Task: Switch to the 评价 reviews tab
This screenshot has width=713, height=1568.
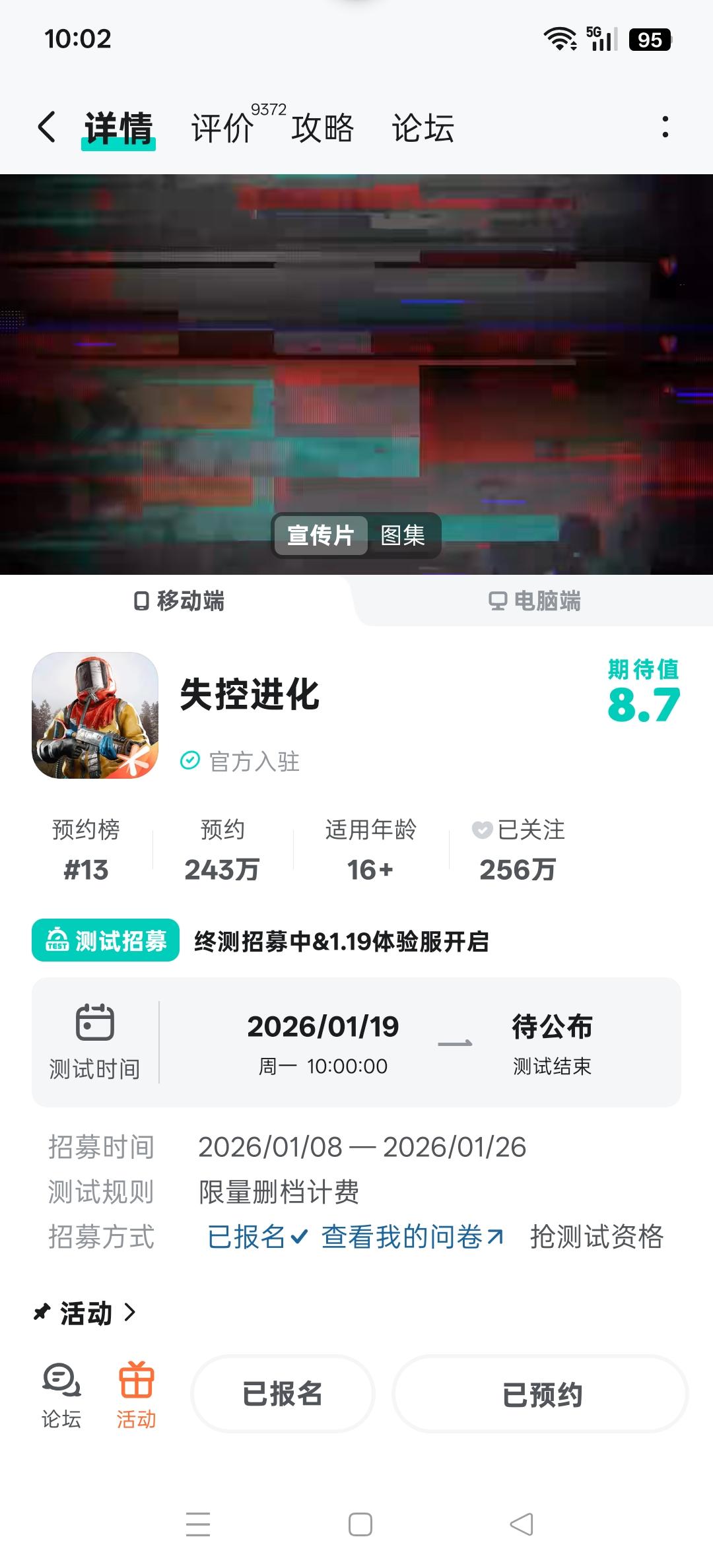Action: pyautogui.click(x=222, y=127)
